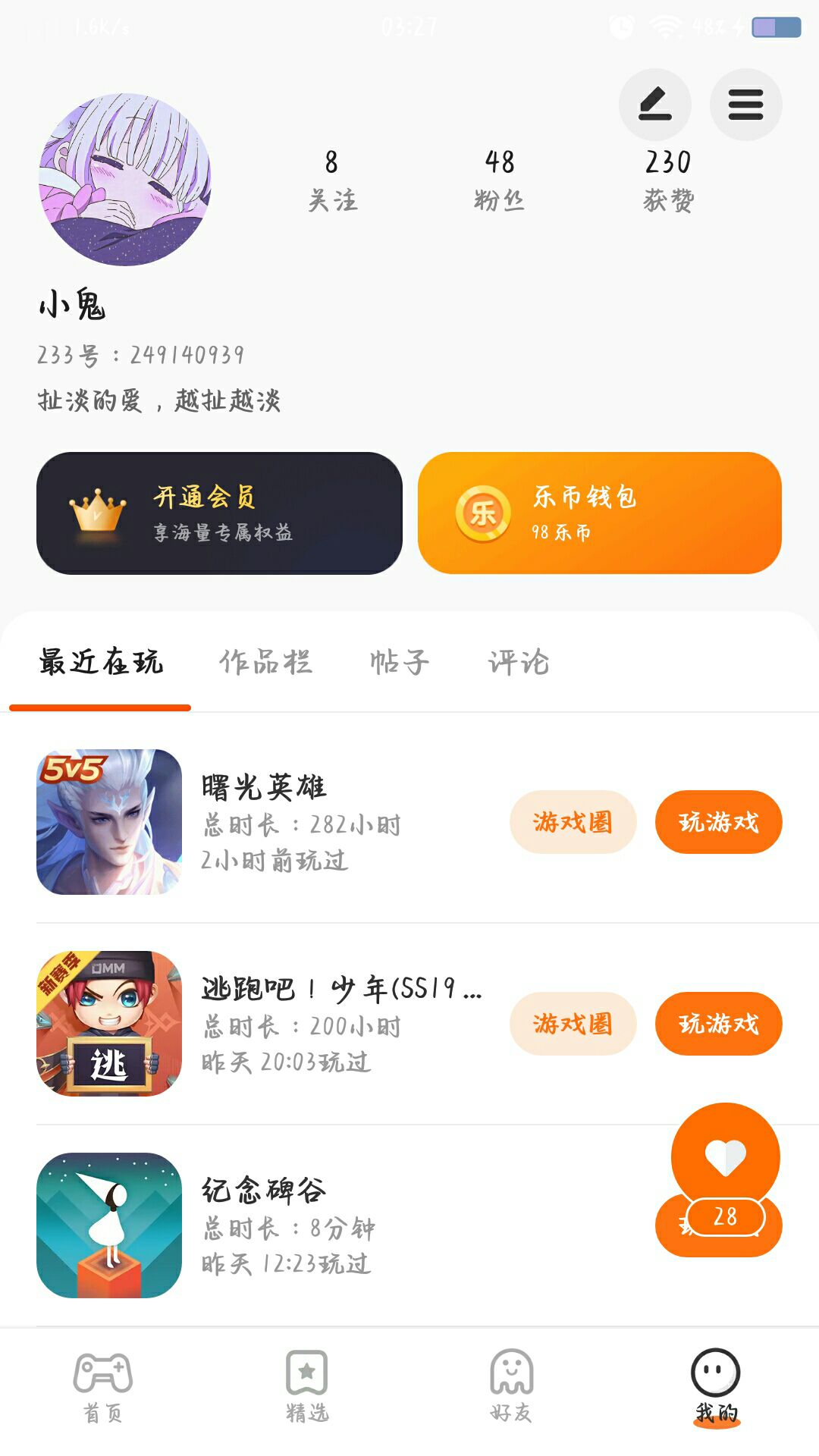819x1456 pixels.
Task: Open 游戏圈 for 逃跑吧！少年
Action: (x=573, y=1024)
